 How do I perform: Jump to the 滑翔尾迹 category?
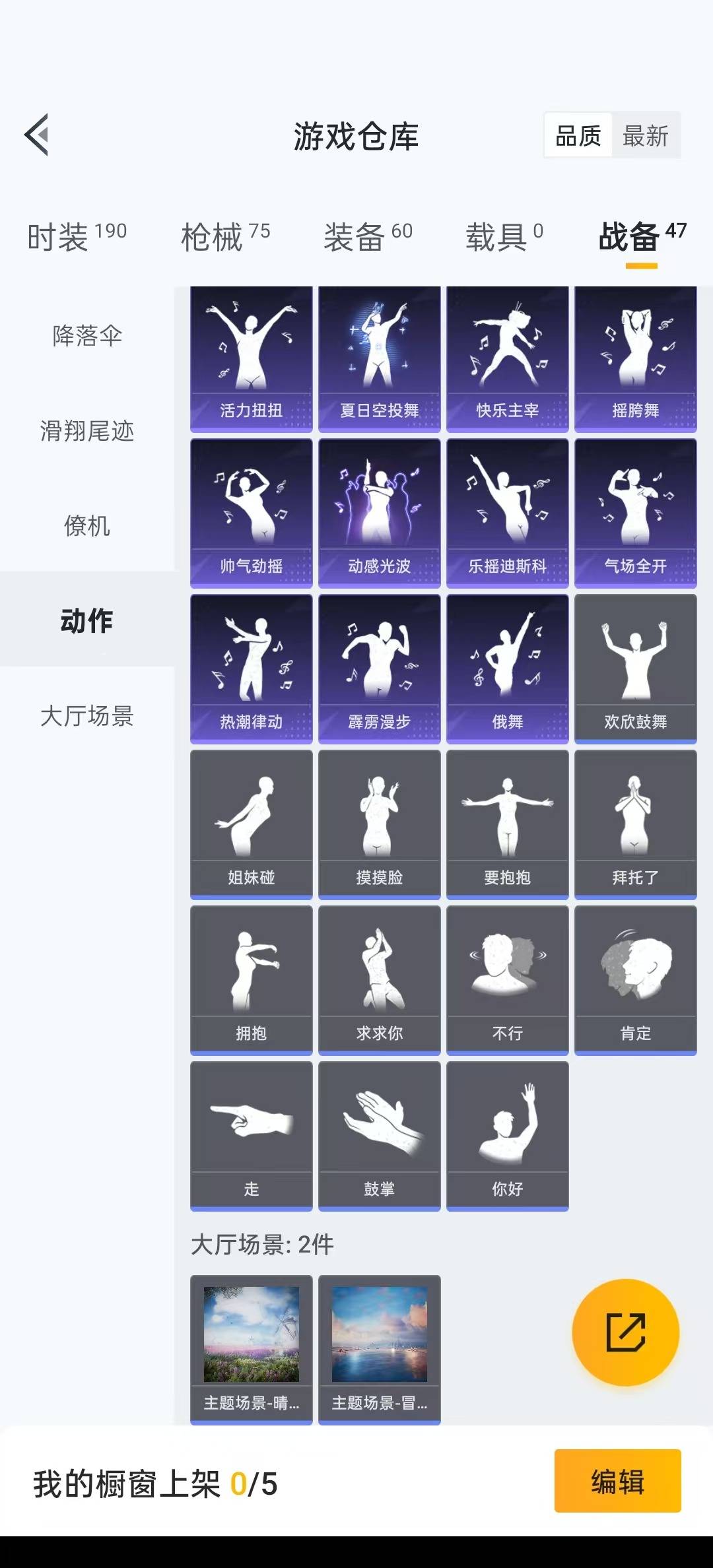[87, 431]
